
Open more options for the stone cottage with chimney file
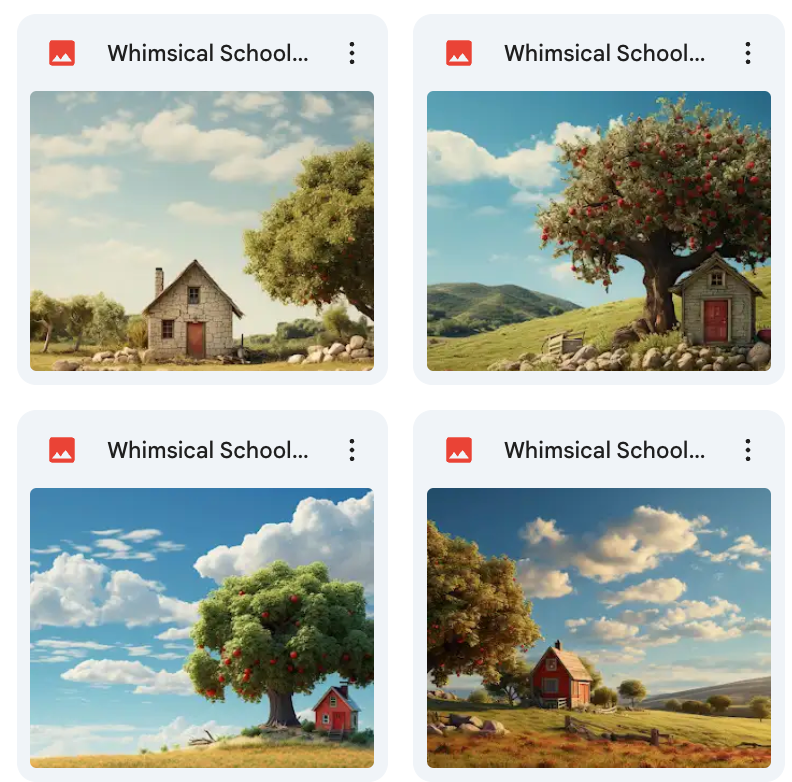coord(351,54)
